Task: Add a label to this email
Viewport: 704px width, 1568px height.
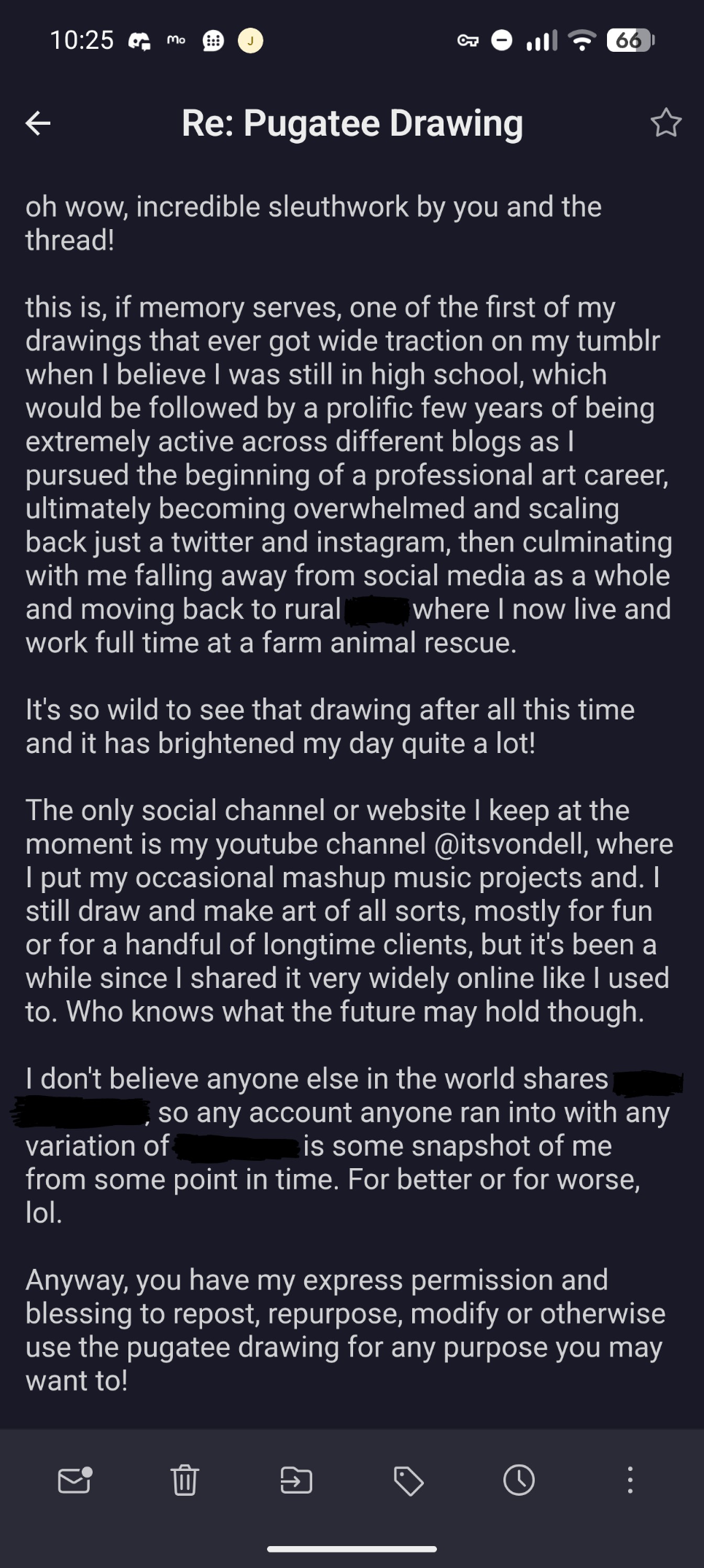Action: point(408,1480)
